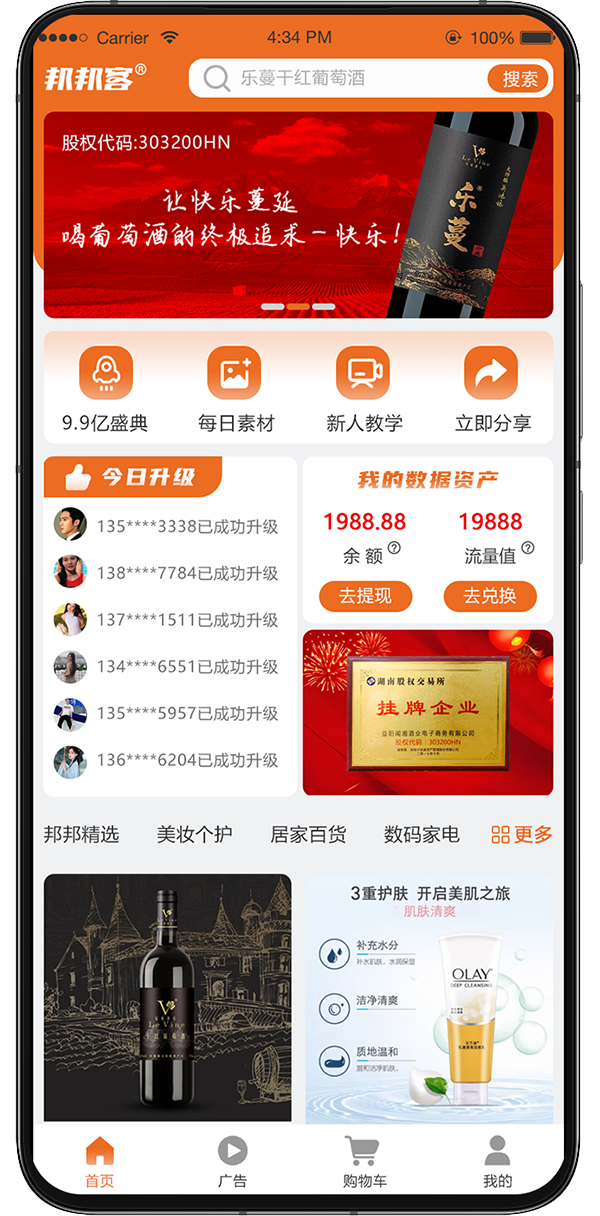Switch to the 数码家电 category
The image size is (600, 1216).
click(x=421, y=834)
